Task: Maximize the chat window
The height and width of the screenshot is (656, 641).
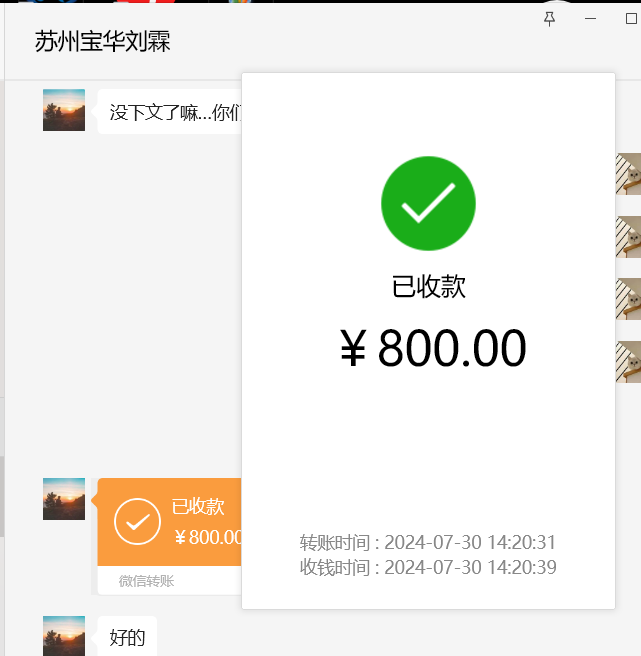Action: coord(630,19)
